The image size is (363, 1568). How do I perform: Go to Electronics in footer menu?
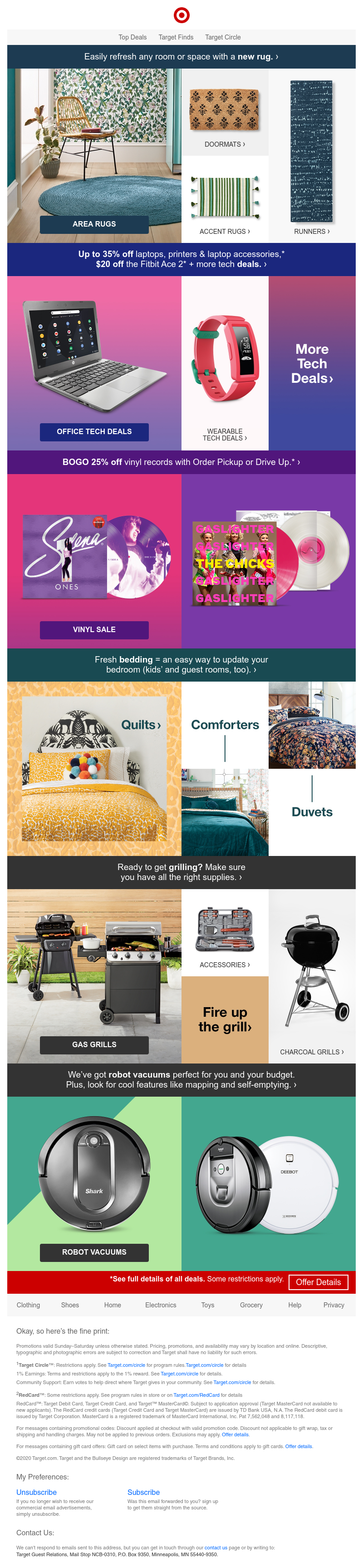pos(161,1305)
